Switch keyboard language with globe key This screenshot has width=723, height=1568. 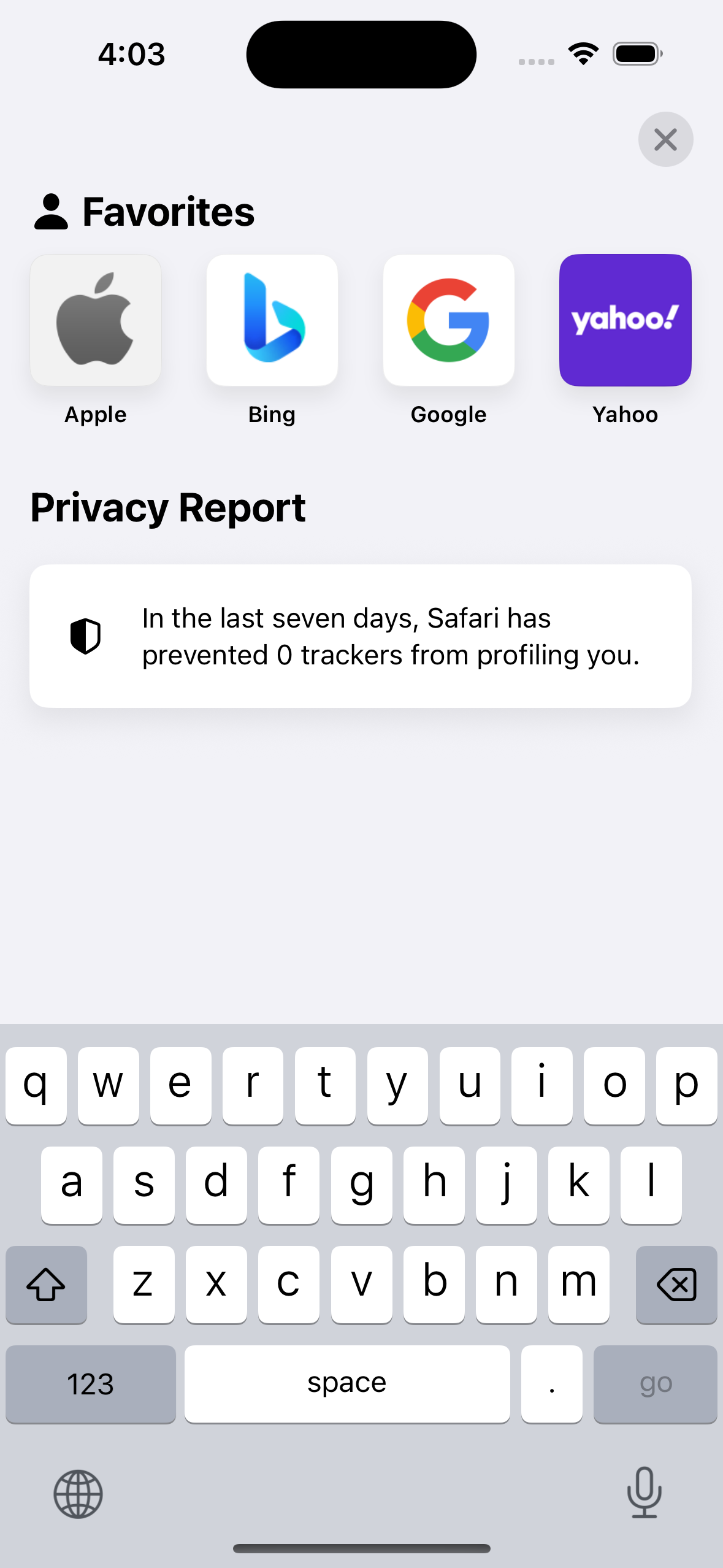pyautogui.click(x=78, y=1494)
